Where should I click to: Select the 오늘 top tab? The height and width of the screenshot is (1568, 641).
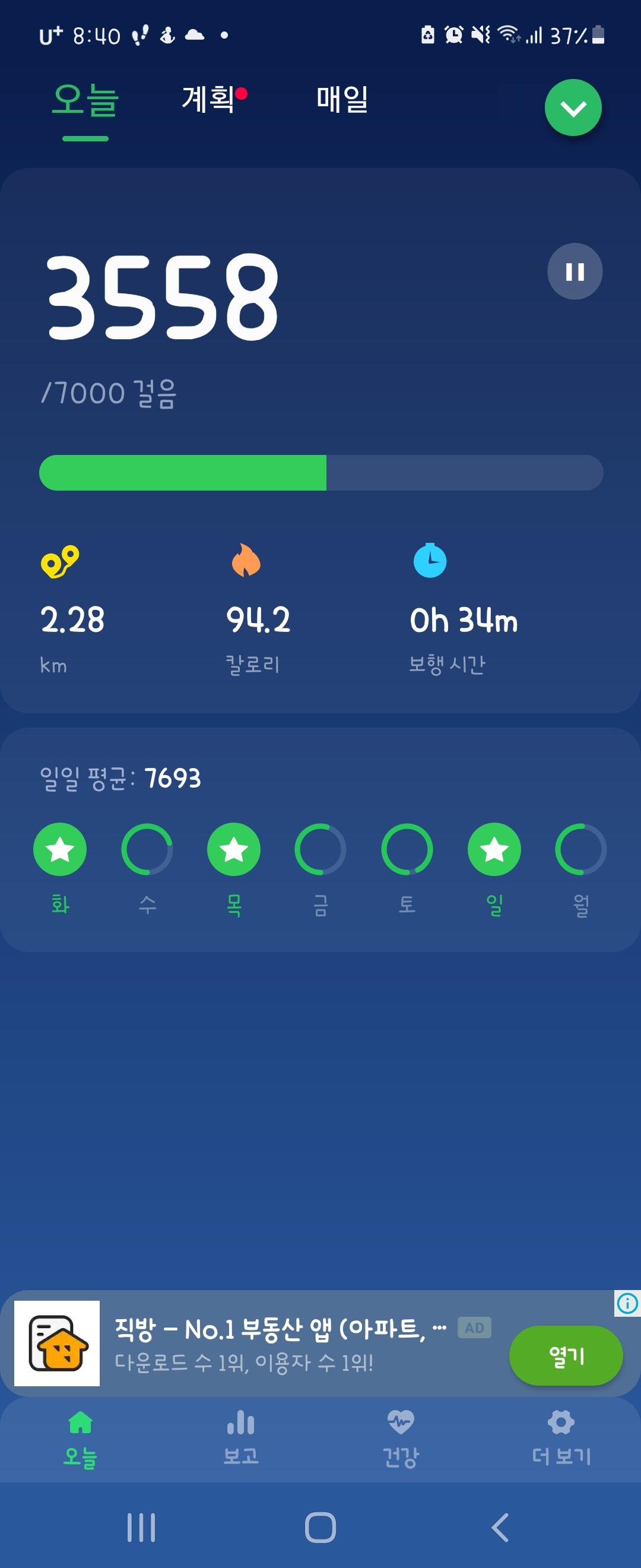click(x=85, y=100)
